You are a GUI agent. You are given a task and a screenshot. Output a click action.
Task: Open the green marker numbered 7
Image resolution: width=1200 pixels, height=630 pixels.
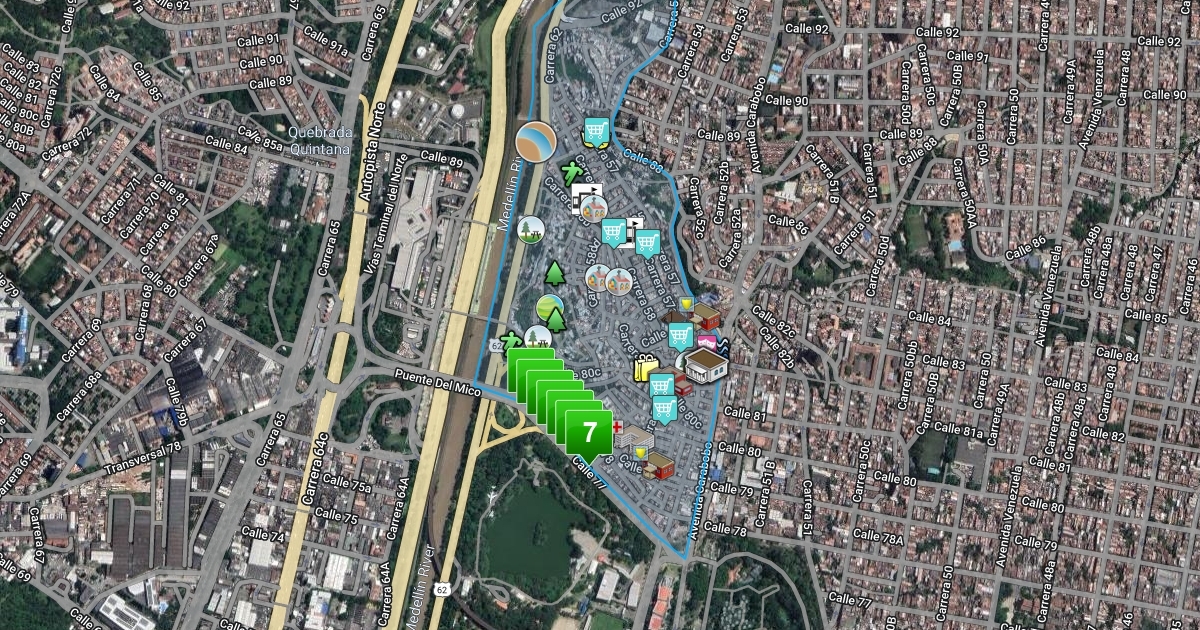coord(589,434)
